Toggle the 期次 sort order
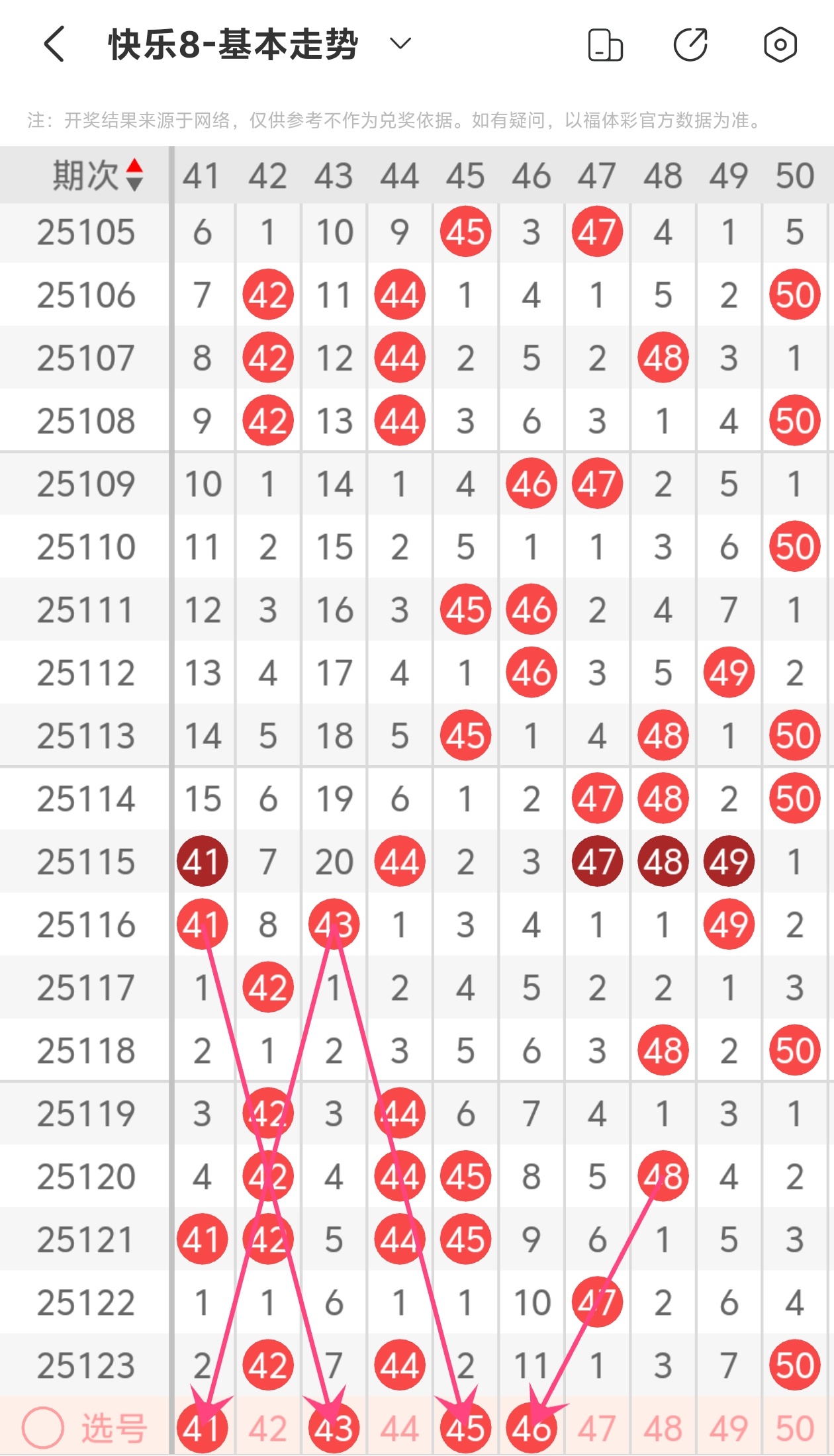Viewport: 834px width, 1456px height. (134, 175)
